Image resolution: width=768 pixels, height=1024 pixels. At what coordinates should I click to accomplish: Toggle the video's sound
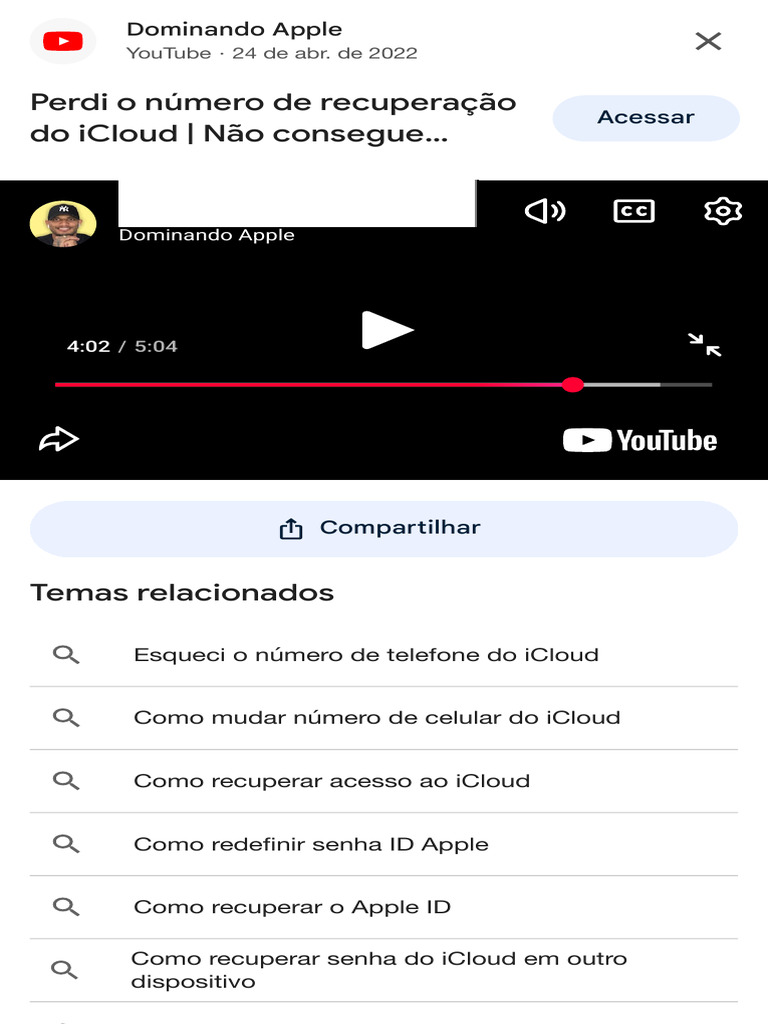(545, 211)
